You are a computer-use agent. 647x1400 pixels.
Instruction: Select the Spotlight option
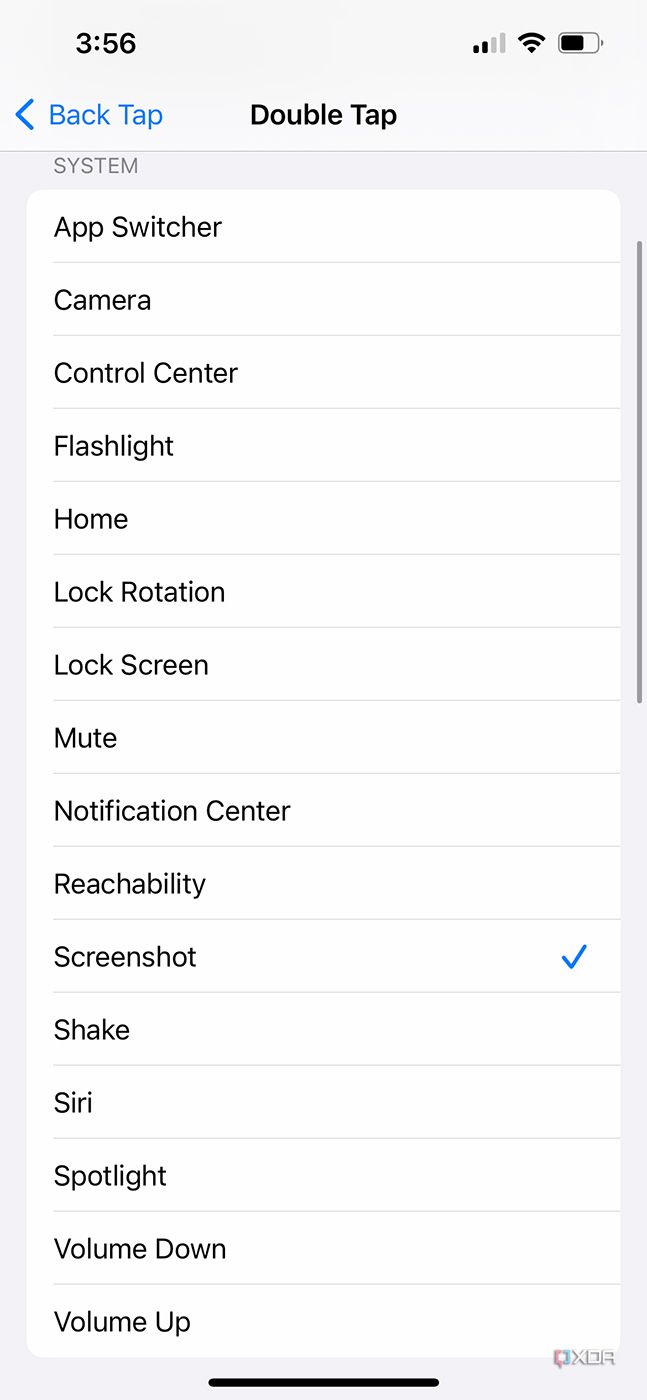click(x=323, y=1176)
